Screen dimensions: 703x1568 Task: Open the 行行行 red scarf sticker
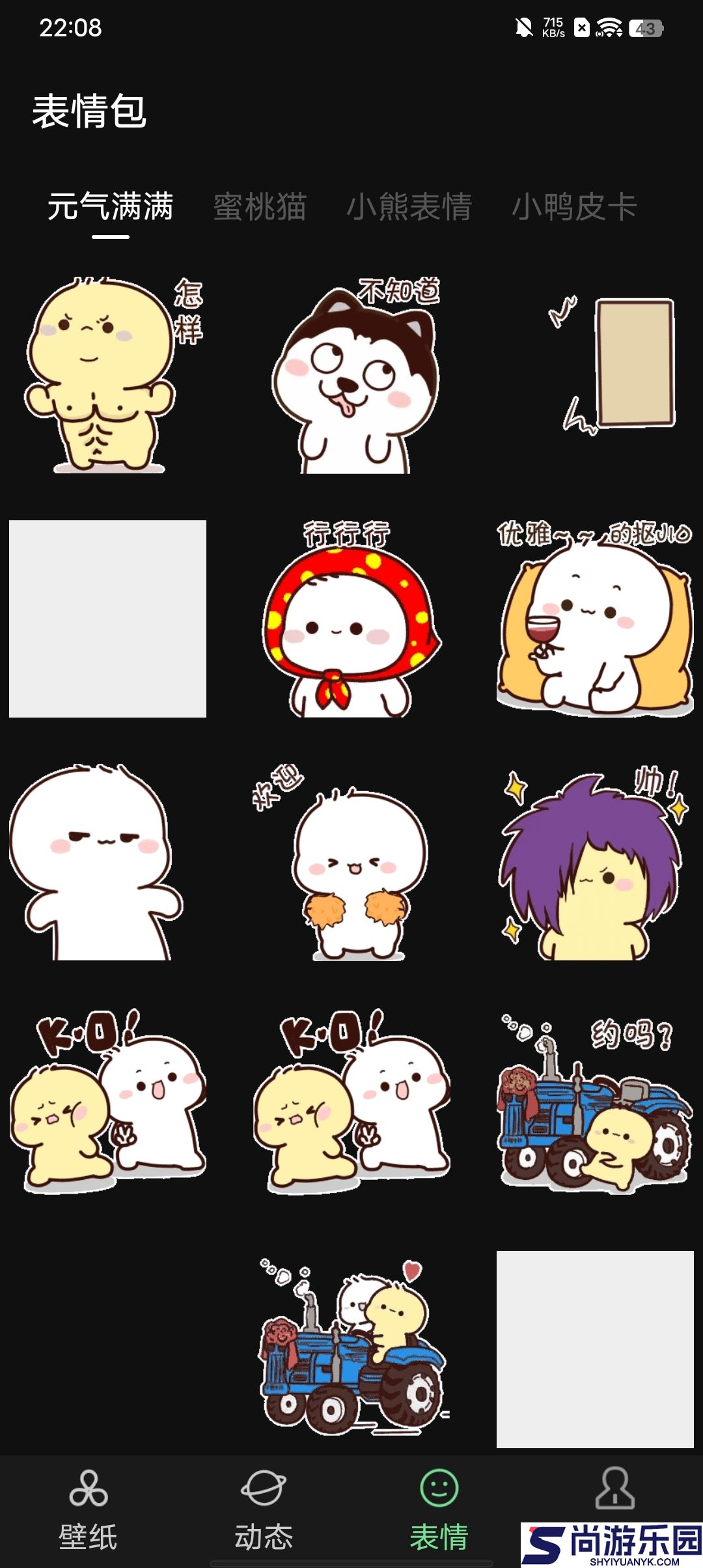point(351,619)
